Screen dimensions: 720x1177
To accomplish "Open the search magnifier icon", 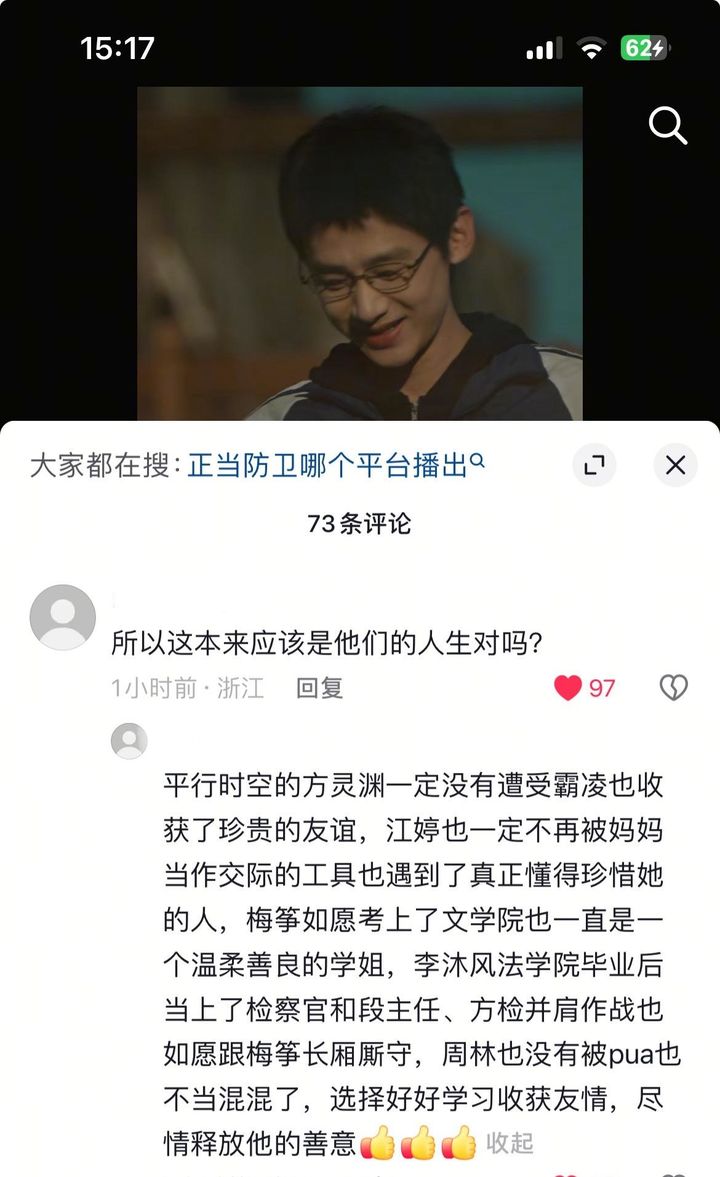I will point(667,126).
